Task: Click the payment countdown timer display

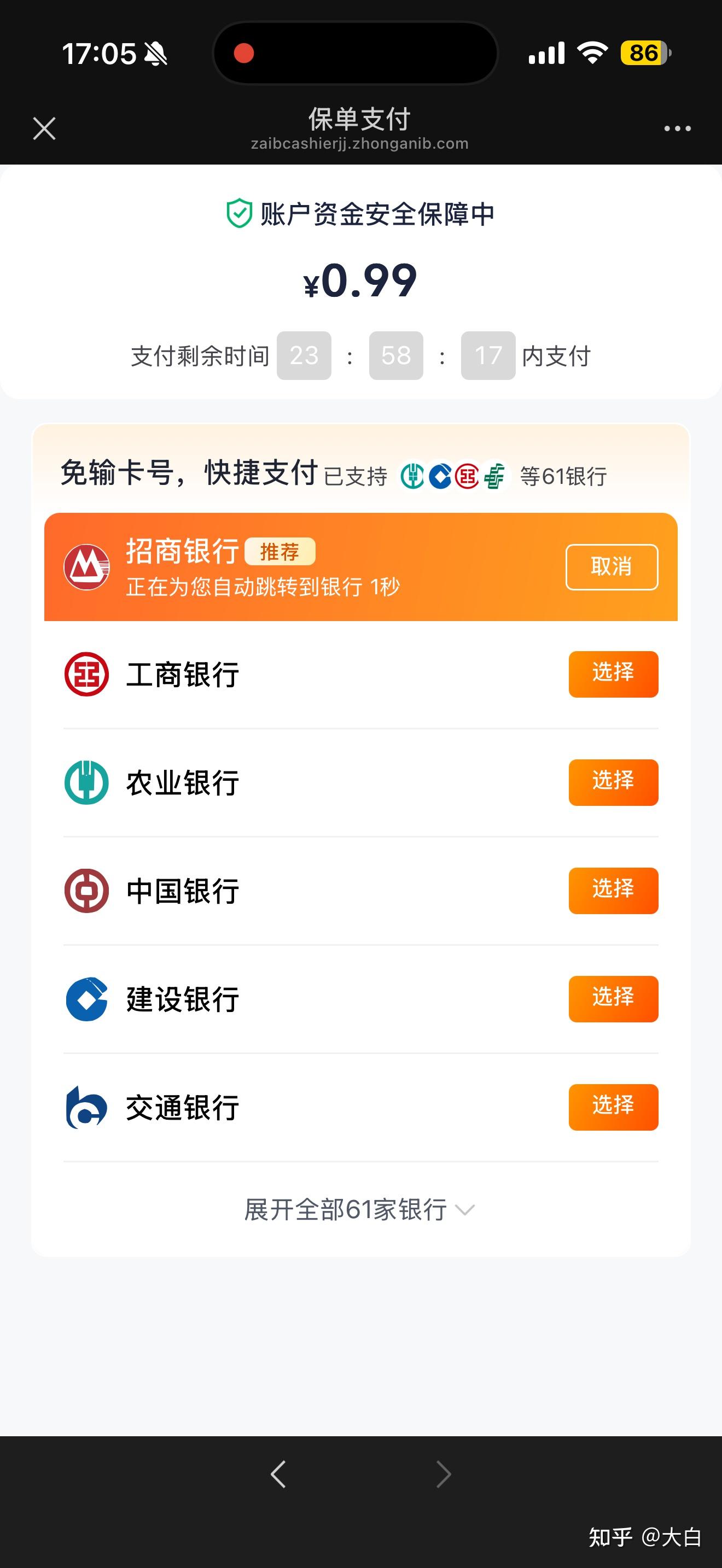Action: [x=395, y=356]
